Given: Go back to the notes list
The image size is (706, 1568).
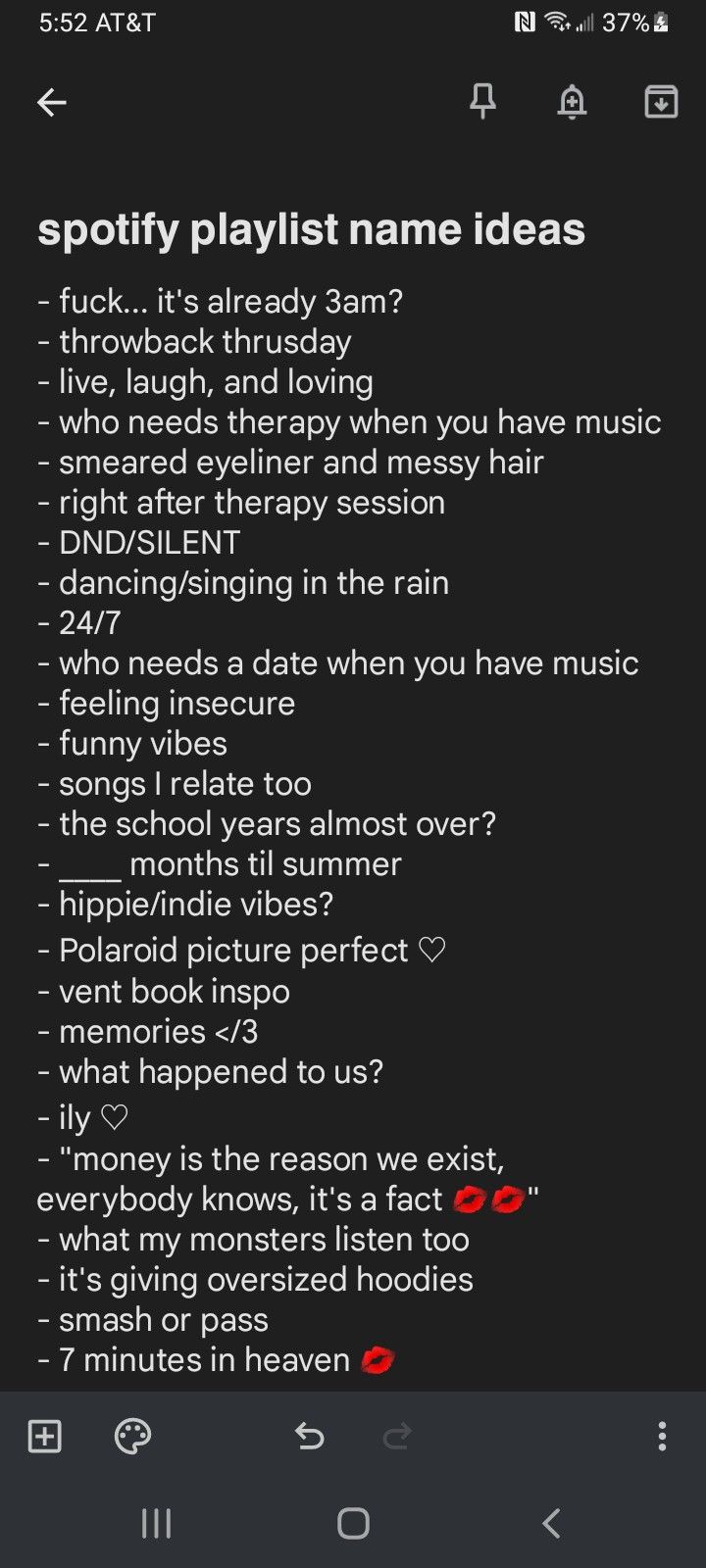Looking at the screenshot, I should click(x=52, y=102).
